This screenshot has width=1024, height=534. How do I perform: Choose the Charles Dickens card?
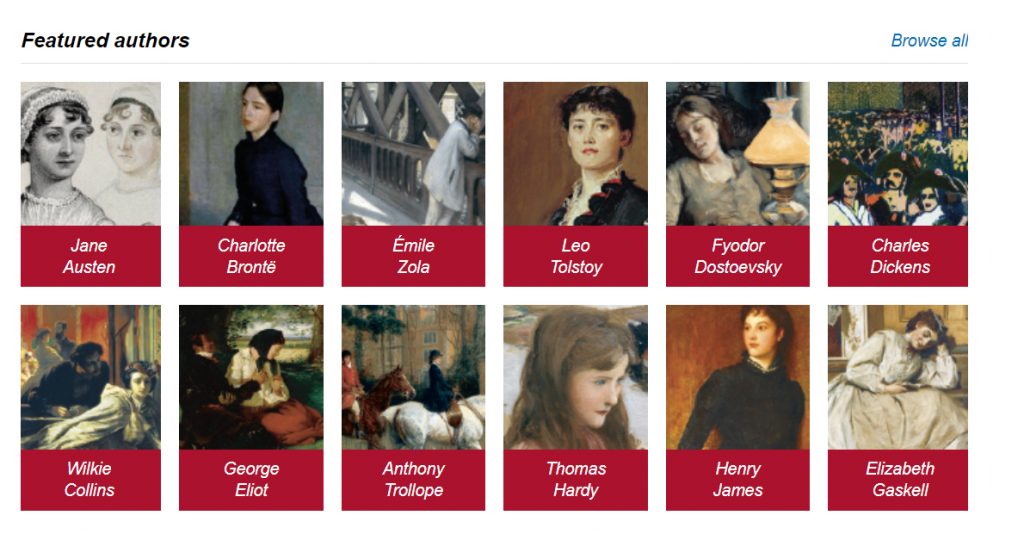pyautogui.click(x=898, y=184)
